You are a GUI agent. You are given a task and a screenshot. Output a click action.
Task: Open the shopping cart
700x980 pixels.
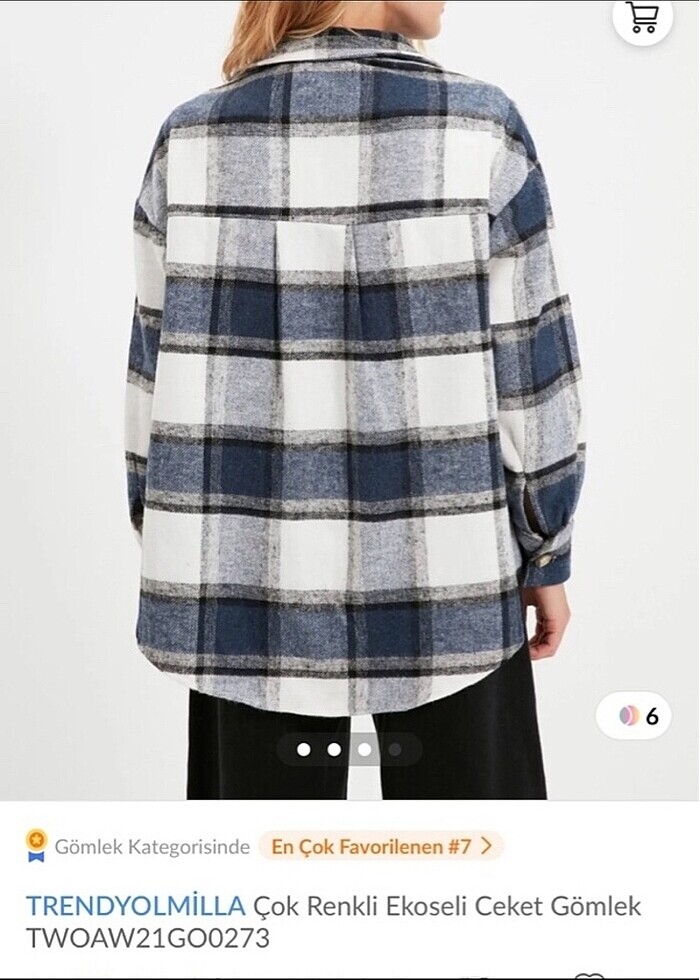642,17
